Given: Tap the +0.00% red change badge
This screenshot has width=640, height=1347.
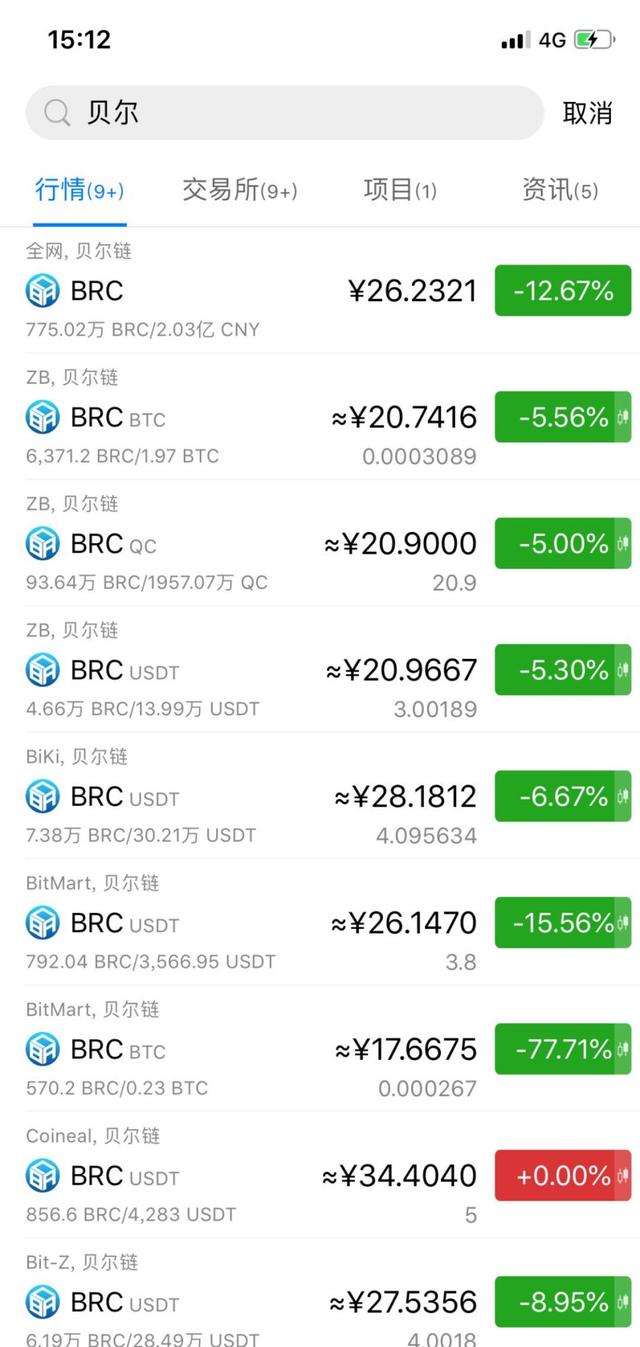Looking at the screenshot, I should (x=563, y=1175).
